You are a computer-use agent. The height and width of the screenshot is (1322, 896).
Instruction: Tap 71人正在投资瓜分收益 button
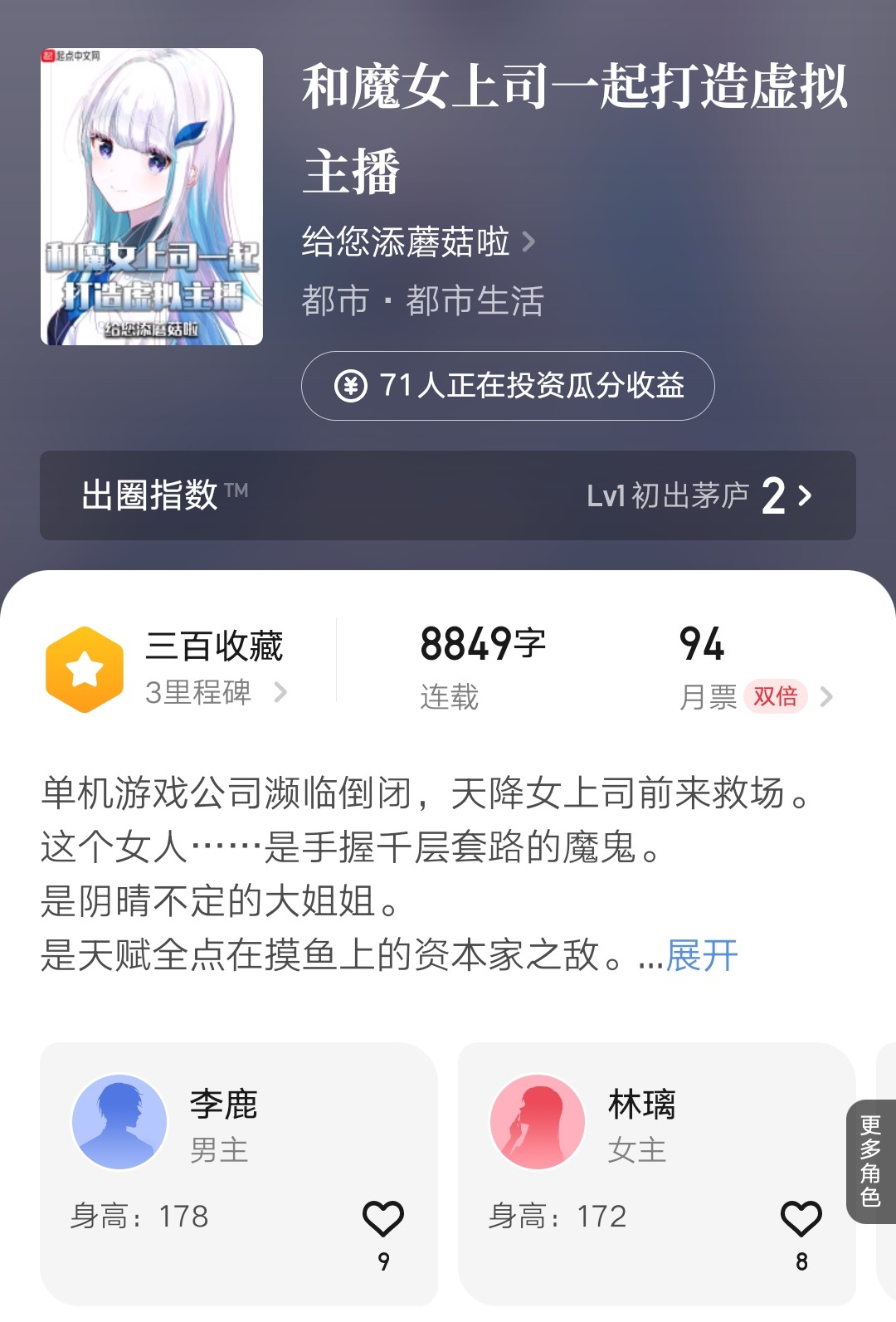[x=508, y=386]
